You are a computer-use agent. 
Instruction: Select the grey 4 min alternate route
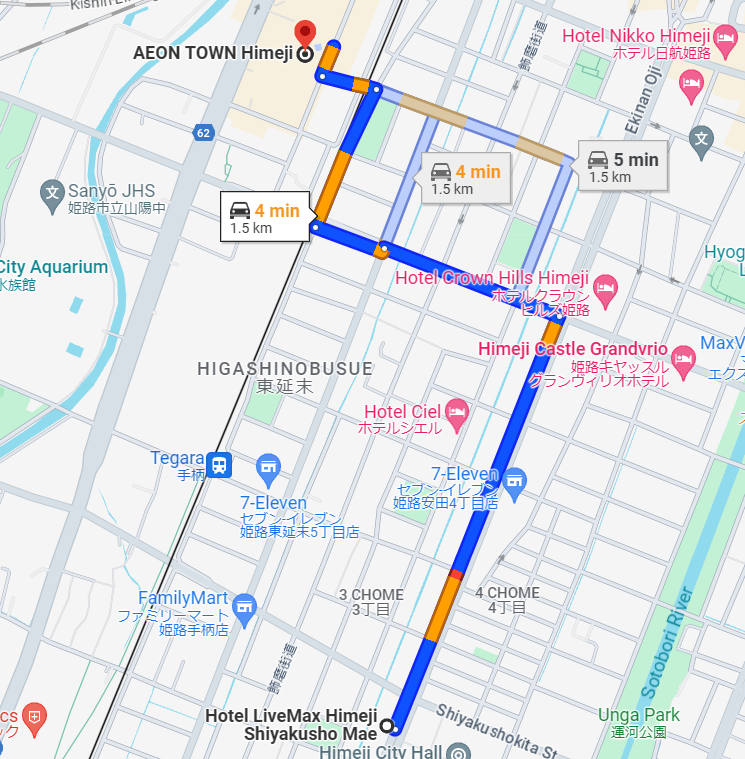click(466, 178)
